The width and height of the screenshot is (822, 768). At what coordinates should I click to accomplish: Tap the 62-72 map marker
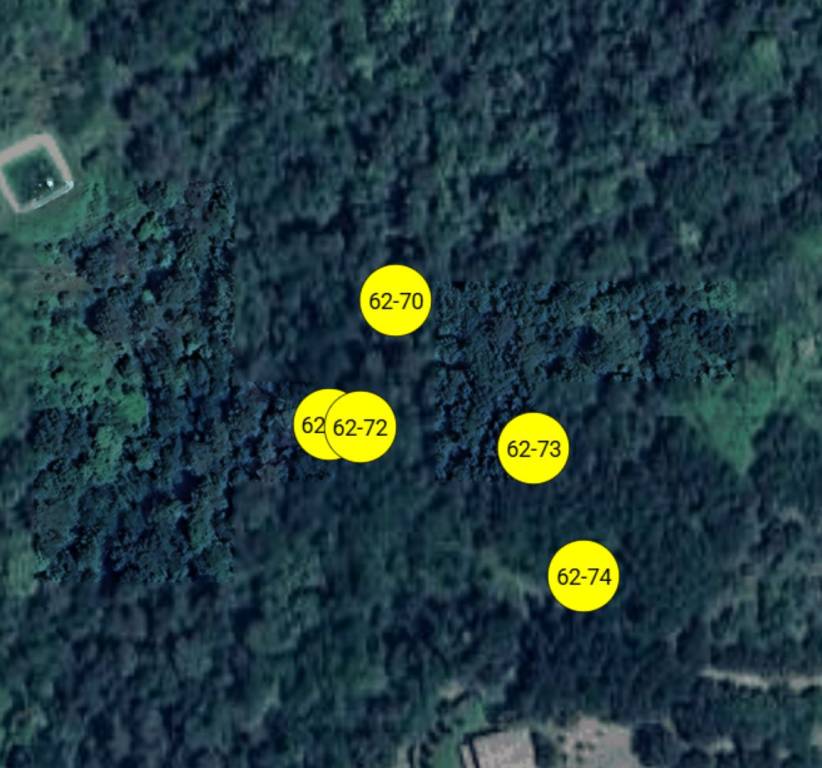pos(361,428)
